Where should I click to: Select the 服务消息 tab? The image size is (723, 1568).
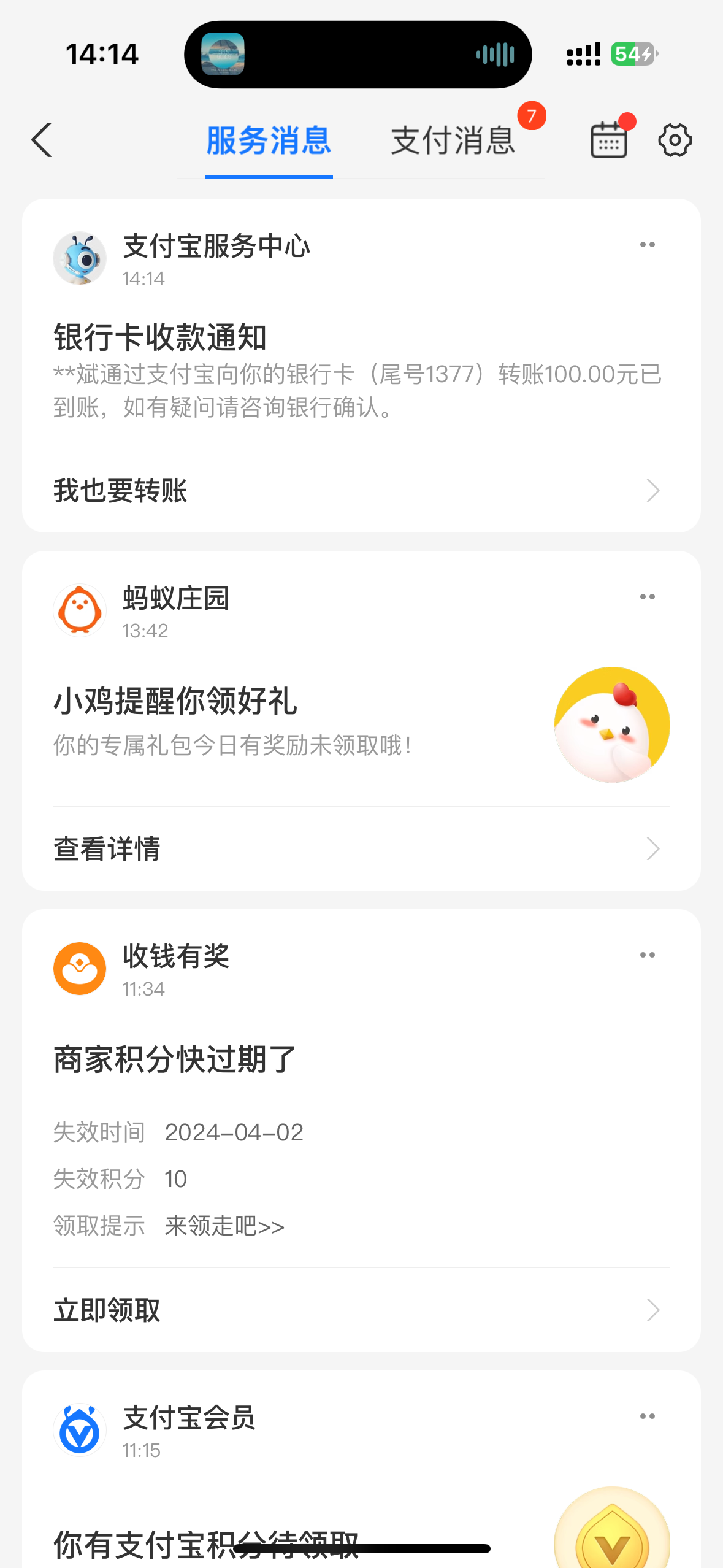[x=269, y=140]
